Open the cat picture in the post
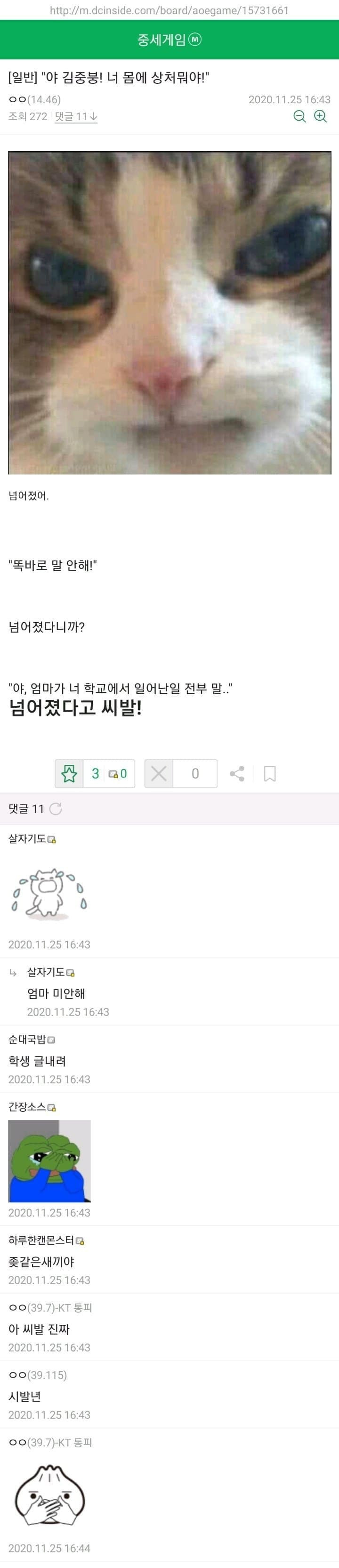 [169, 312]
